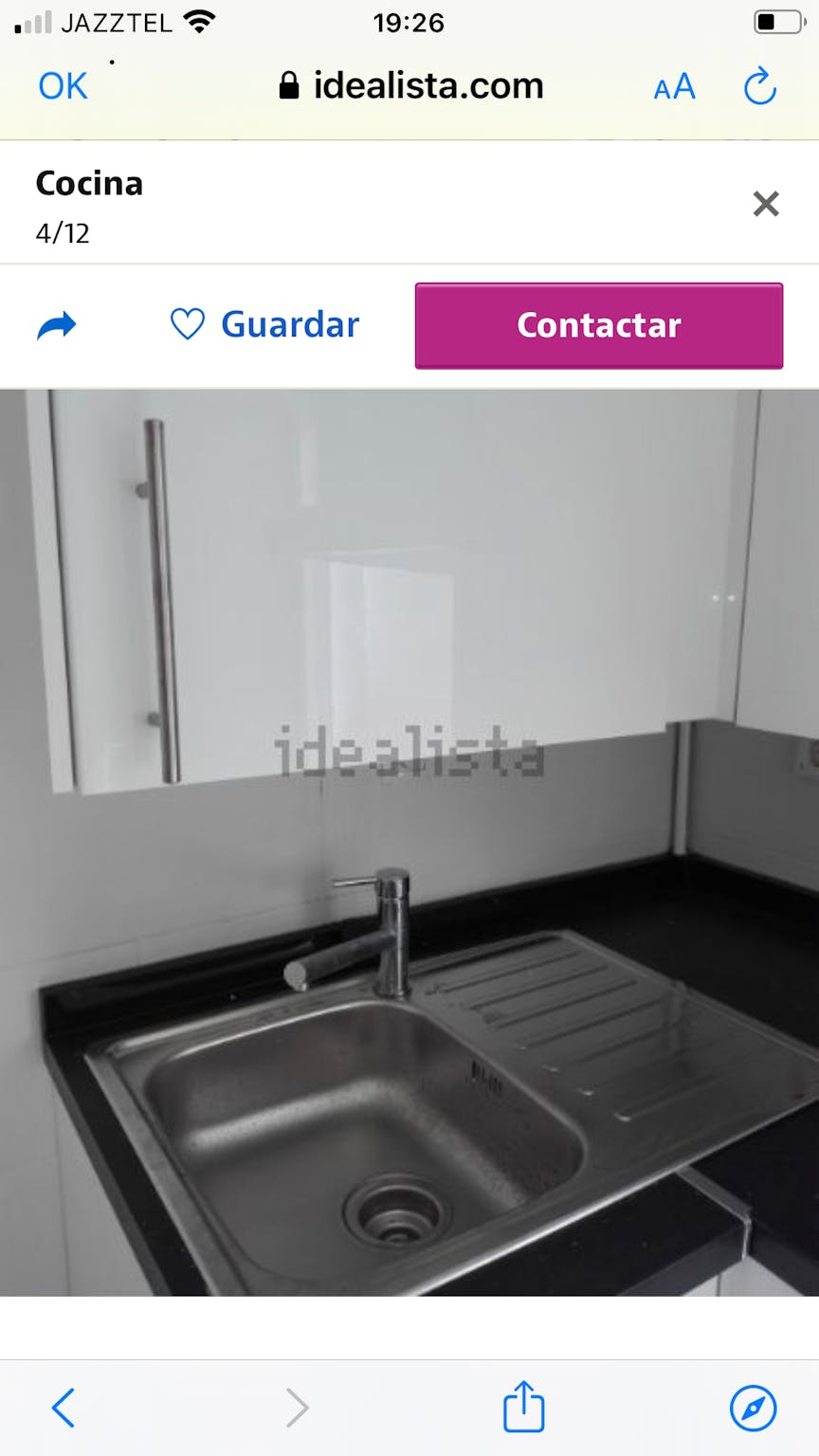Open the browser share sheet
819x1456 pixels.
pyautogui.click(x=523, y=1407)
